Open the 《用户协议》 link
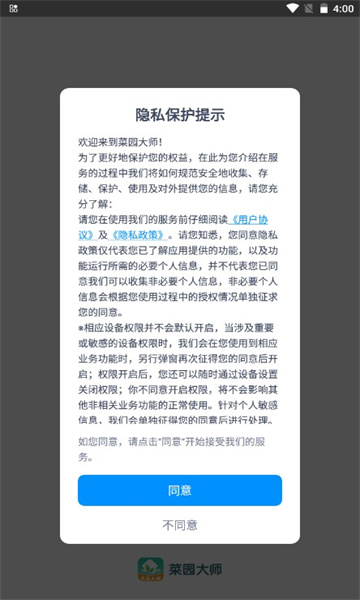This screenshot has width=360, height=600. pos(249,220)
